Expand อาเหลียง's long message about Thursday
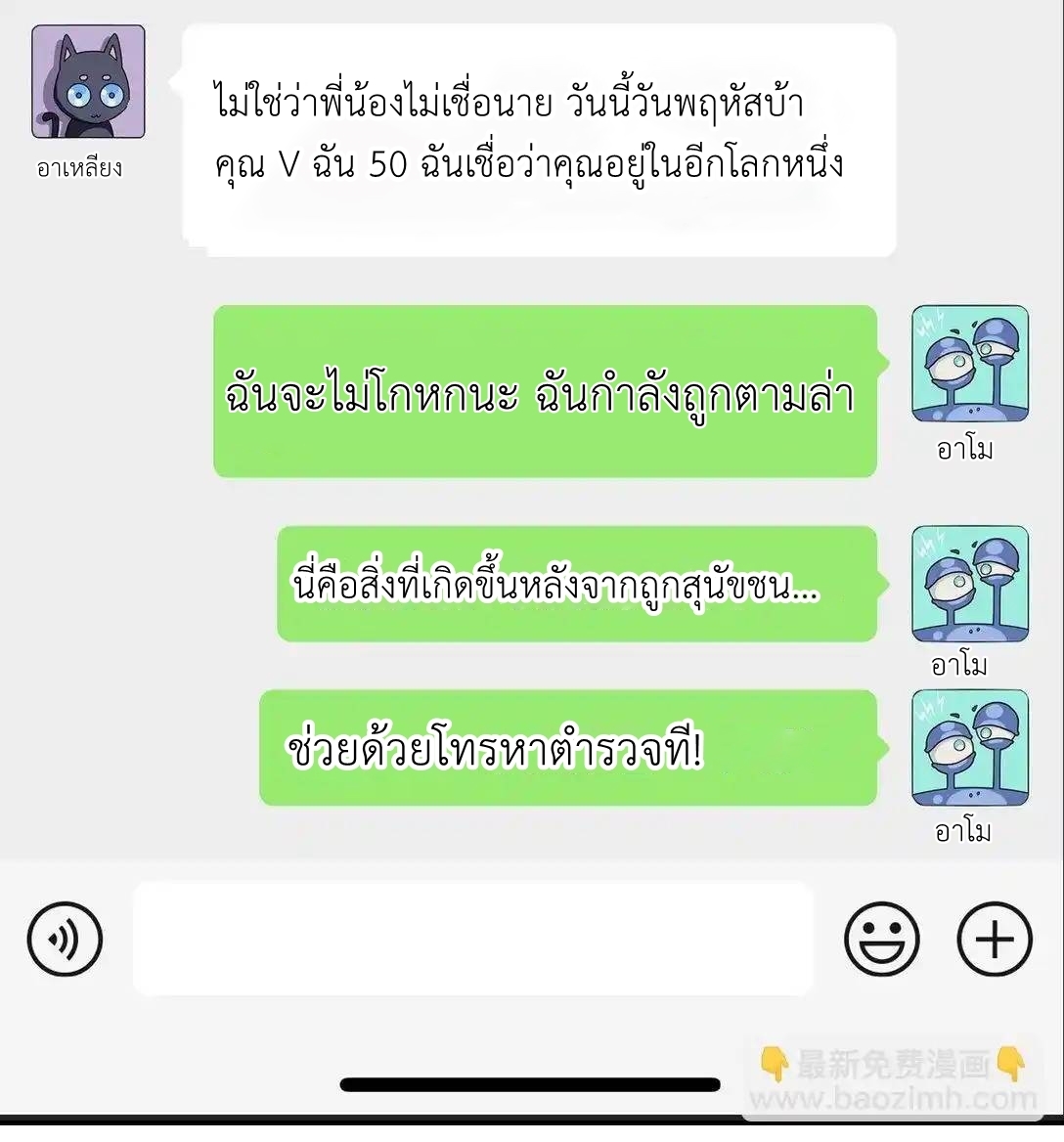The height and width of the screenshot is (1142, 1064). point(538,137)
